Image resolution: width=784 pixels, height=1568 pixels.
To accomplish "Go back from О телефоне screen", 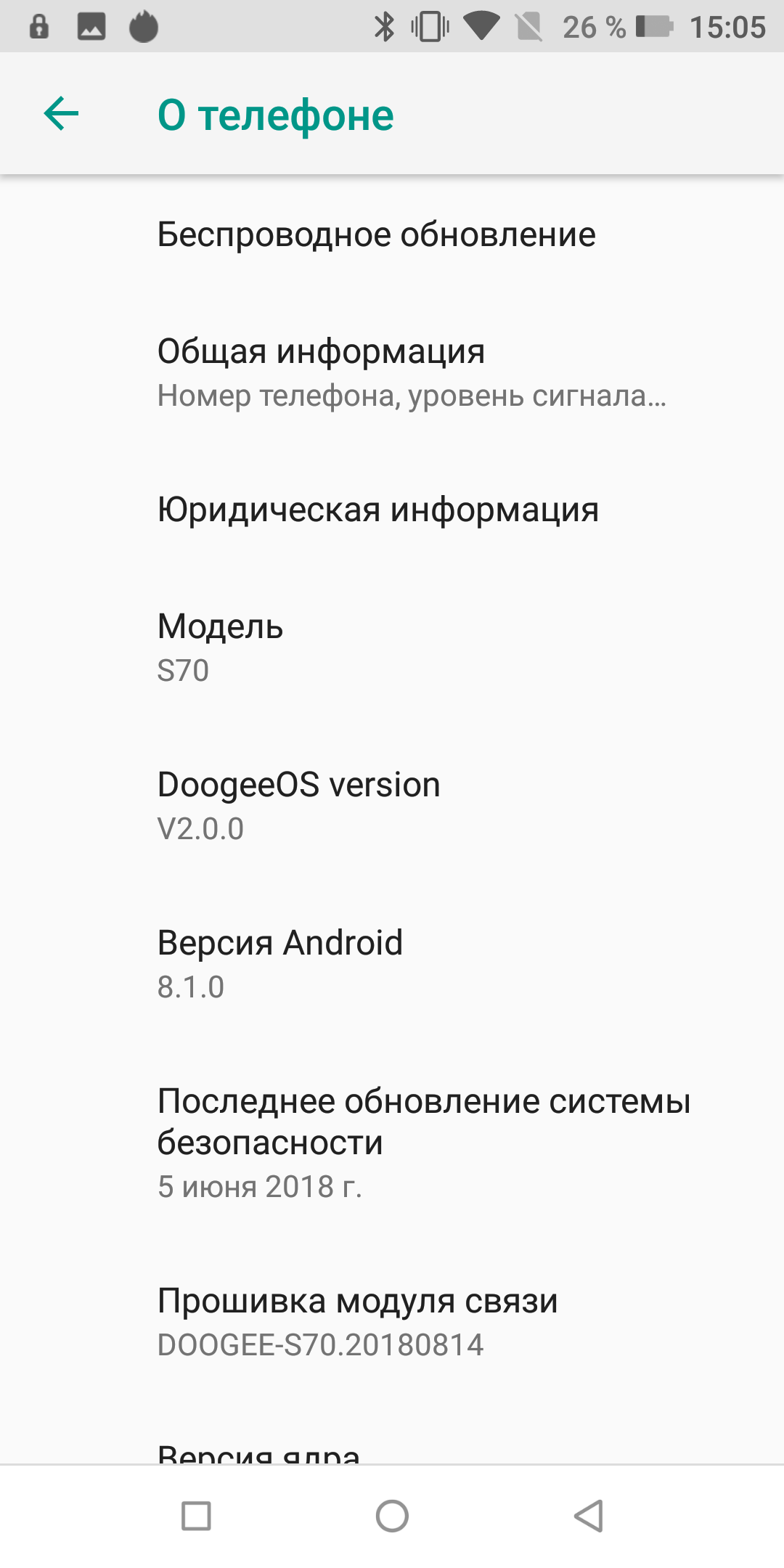I will pos(61,114).
